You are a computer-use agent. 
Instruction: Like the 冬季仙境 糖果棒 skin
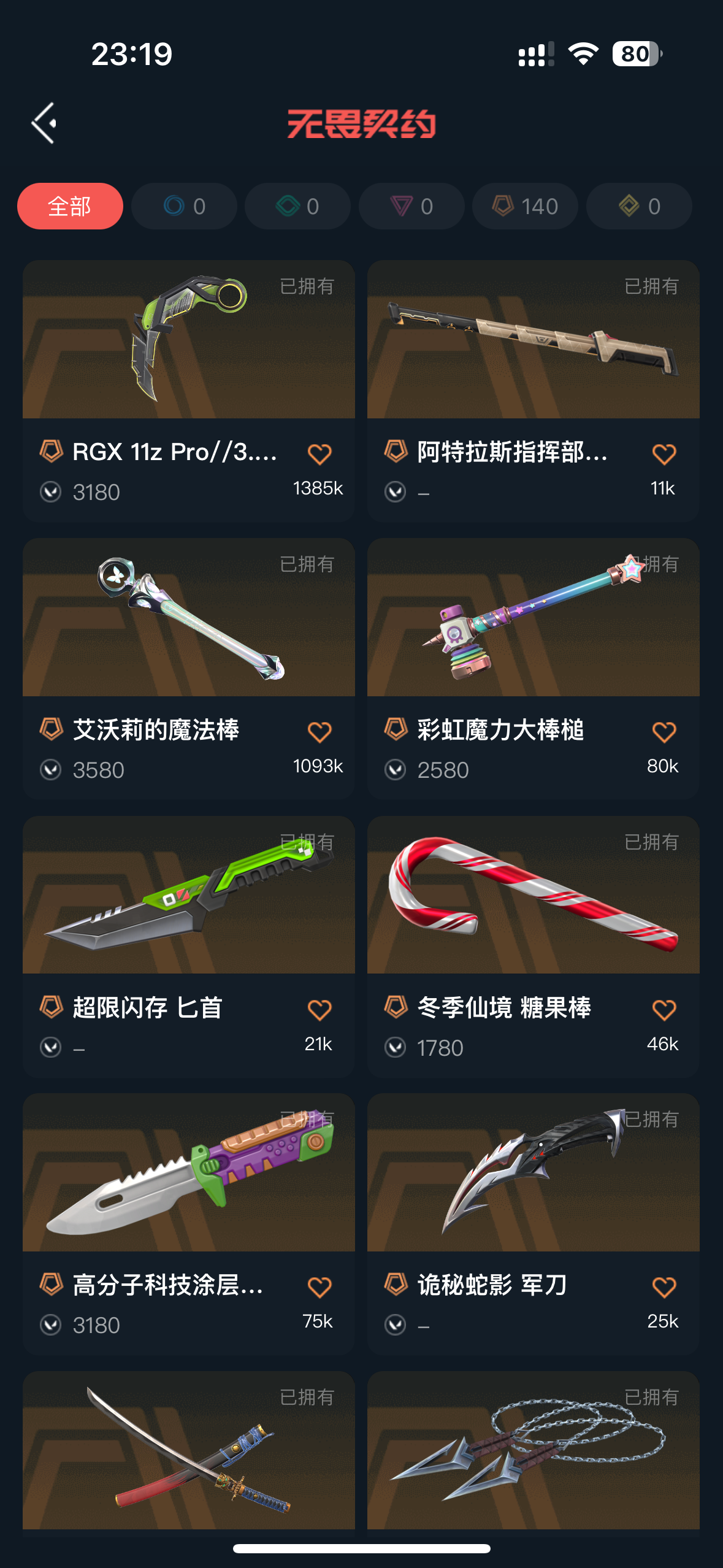pyautogui.click(x=664, y=1010)
